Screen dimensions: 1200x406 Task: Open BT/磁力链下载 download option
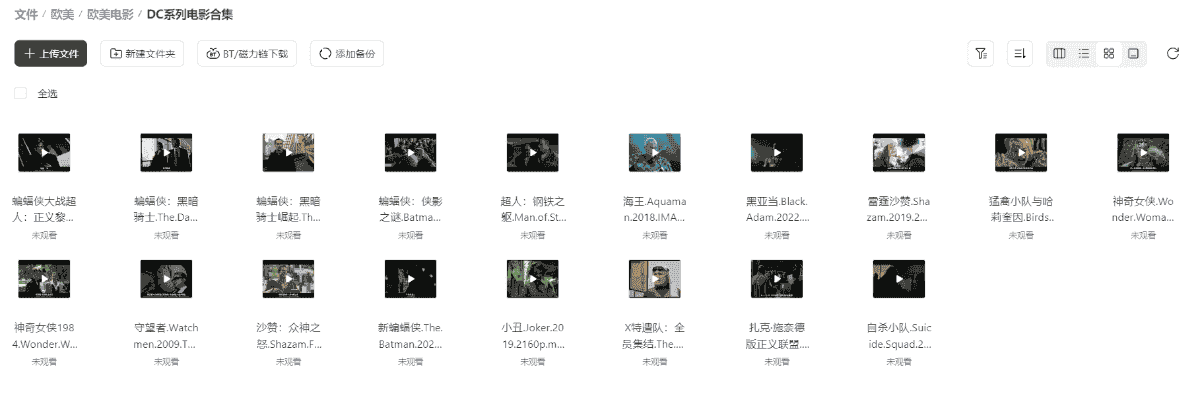[247, 54]
